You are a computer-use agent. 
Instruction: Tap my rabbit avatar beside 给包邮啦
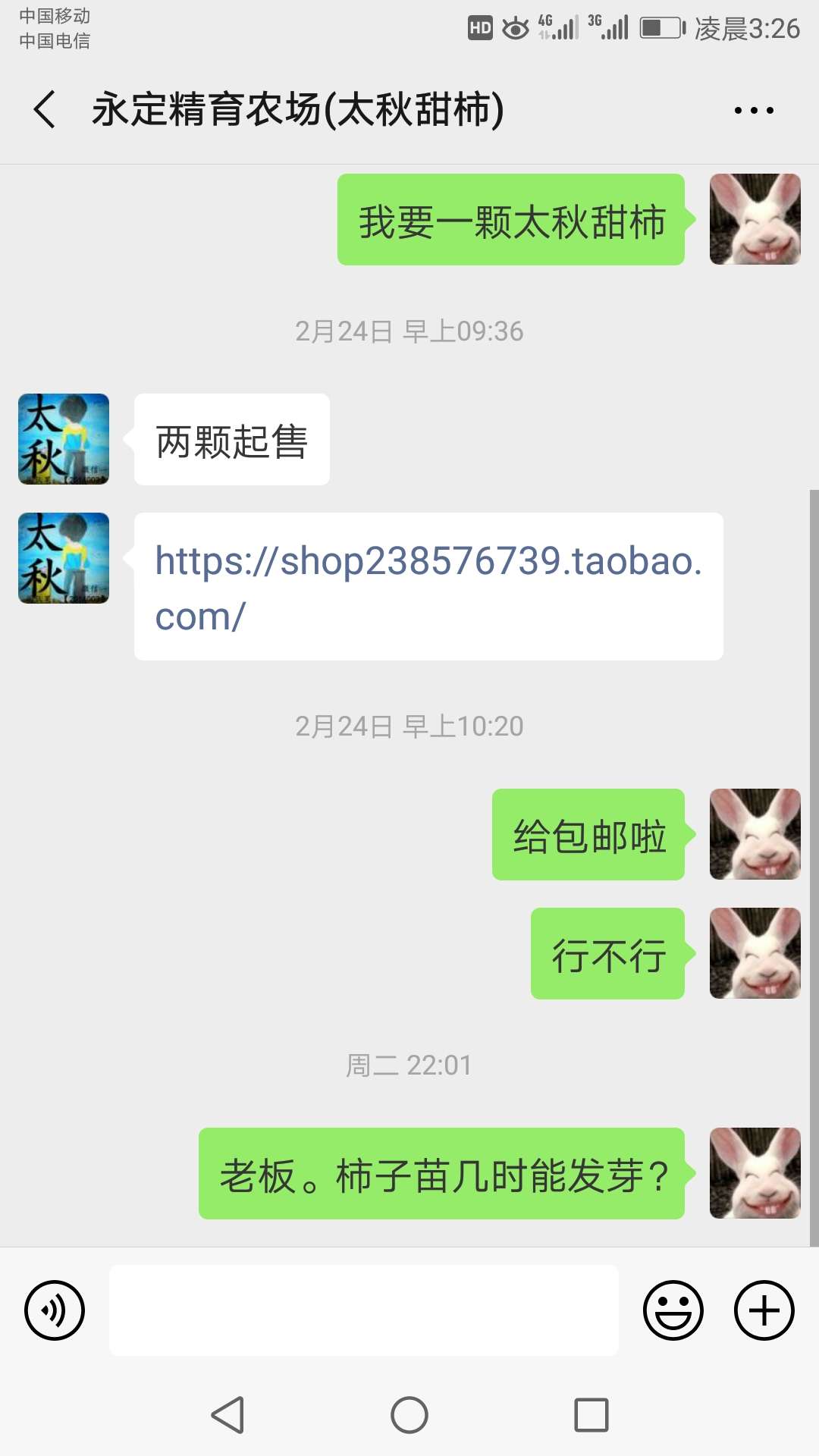755,834
